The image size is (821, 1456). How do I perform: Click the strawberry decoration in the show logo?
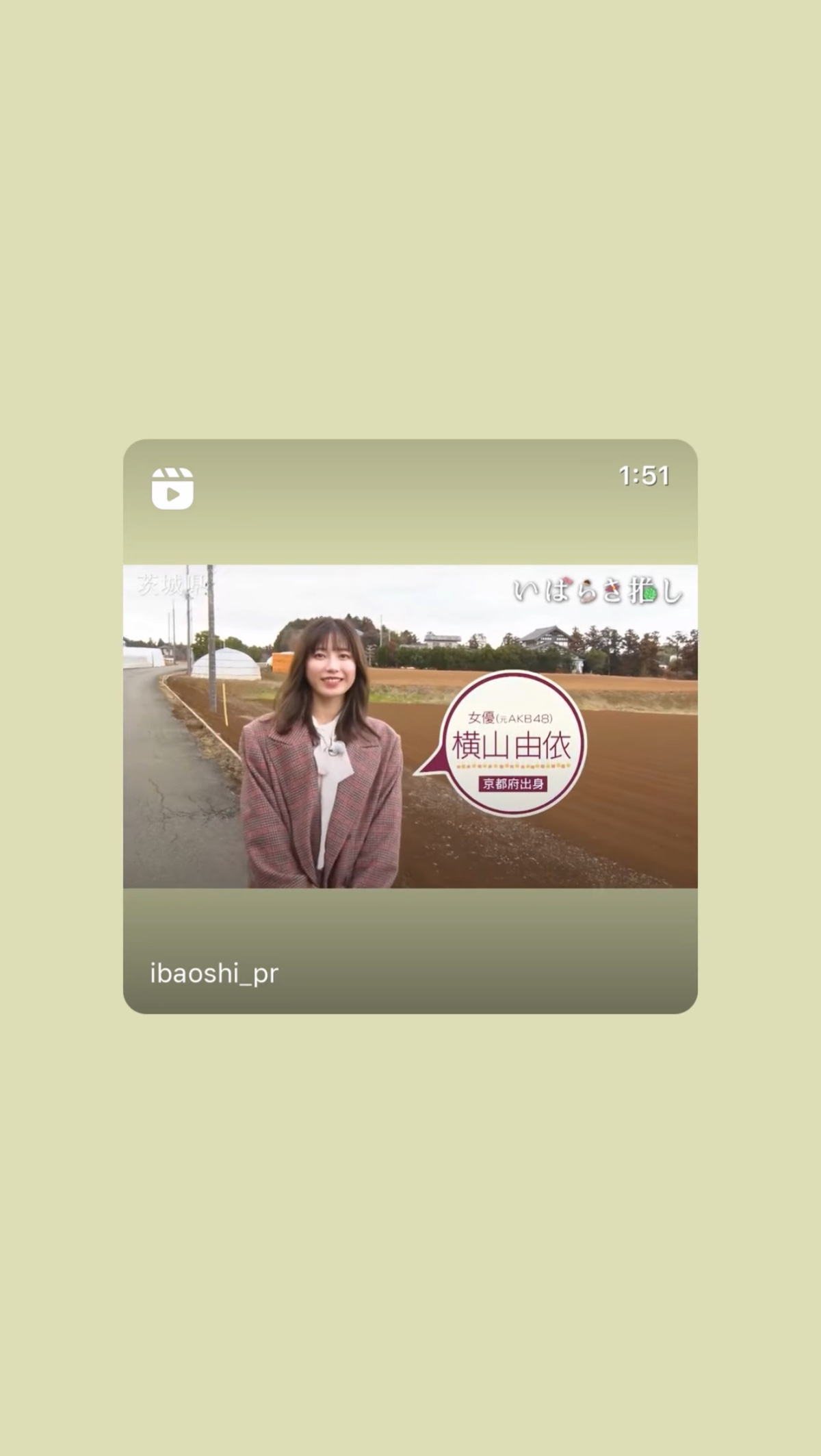tap(568, 581)
